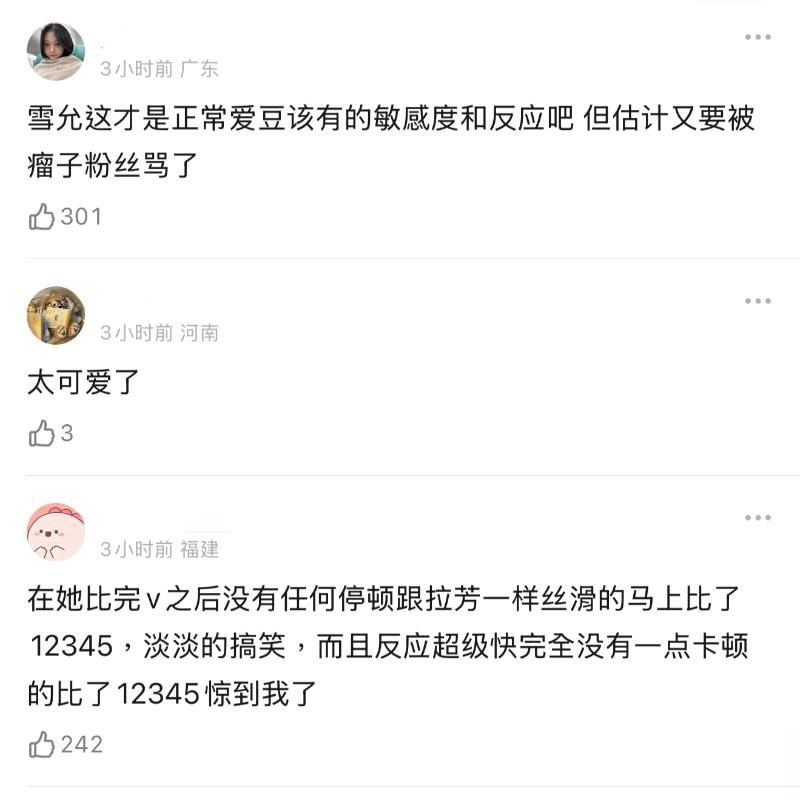Open the Henan commenter's avatar
Viewport: 800px width, 801px height.
click(x=55, y=315)
